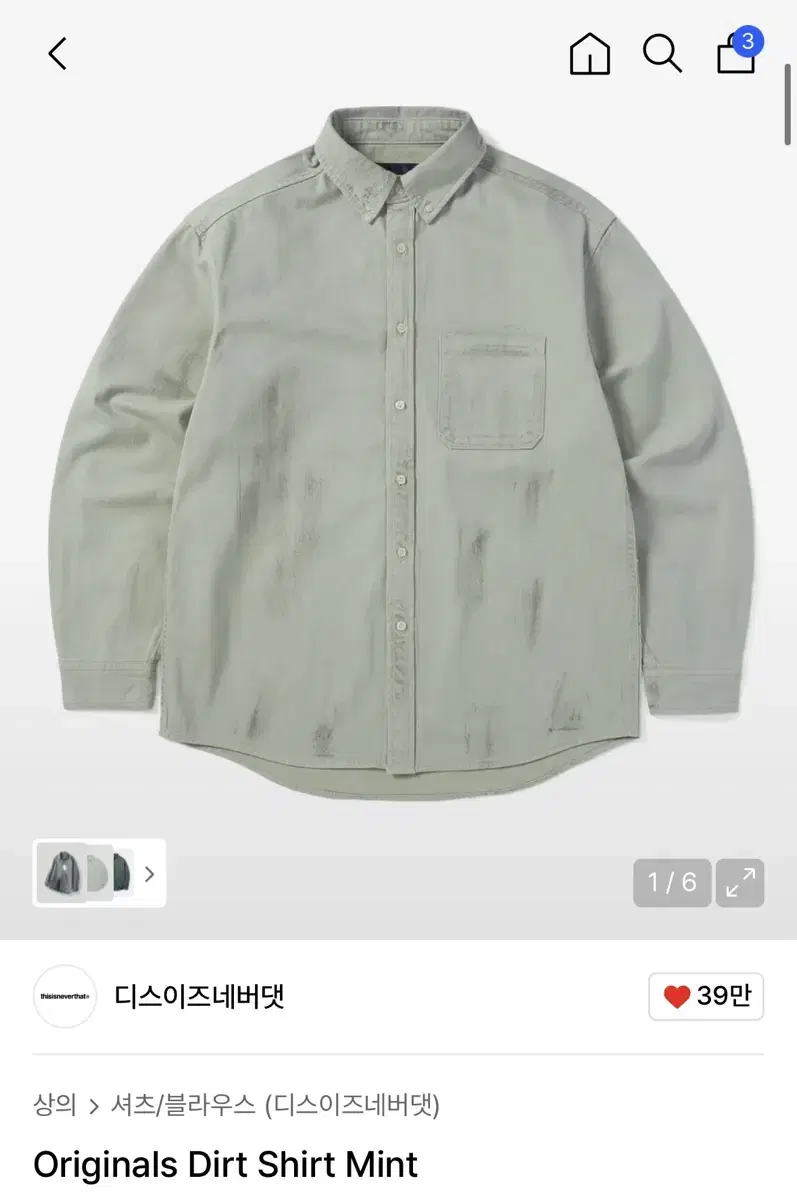Open the shopping cart icon
This screenshot has width=797, height=1200.
[736, 58]
